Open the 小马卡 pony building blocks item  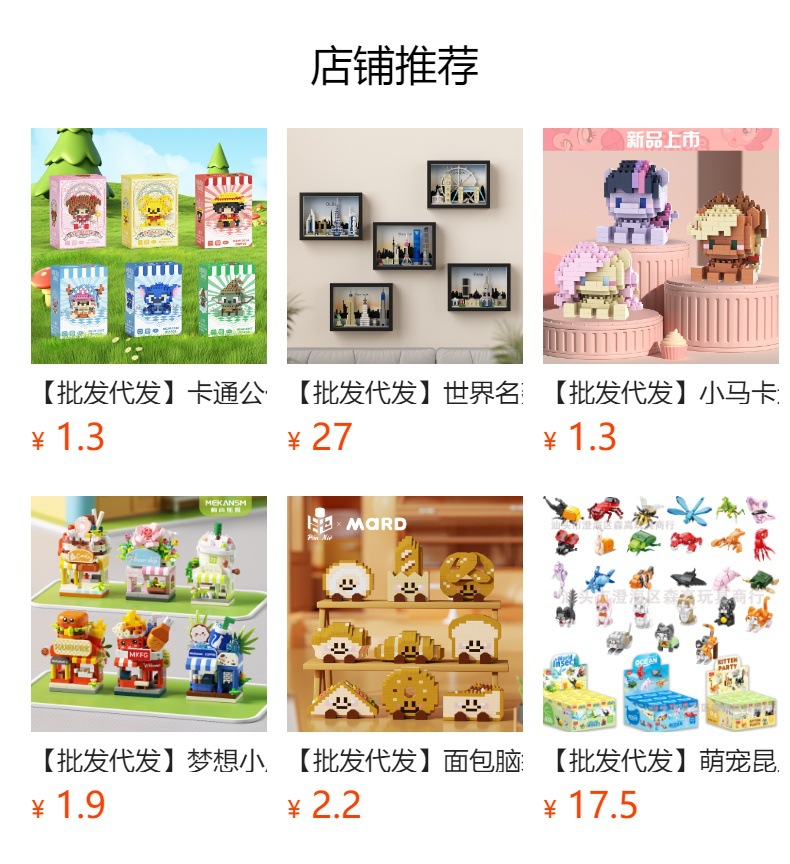[661, 246]
